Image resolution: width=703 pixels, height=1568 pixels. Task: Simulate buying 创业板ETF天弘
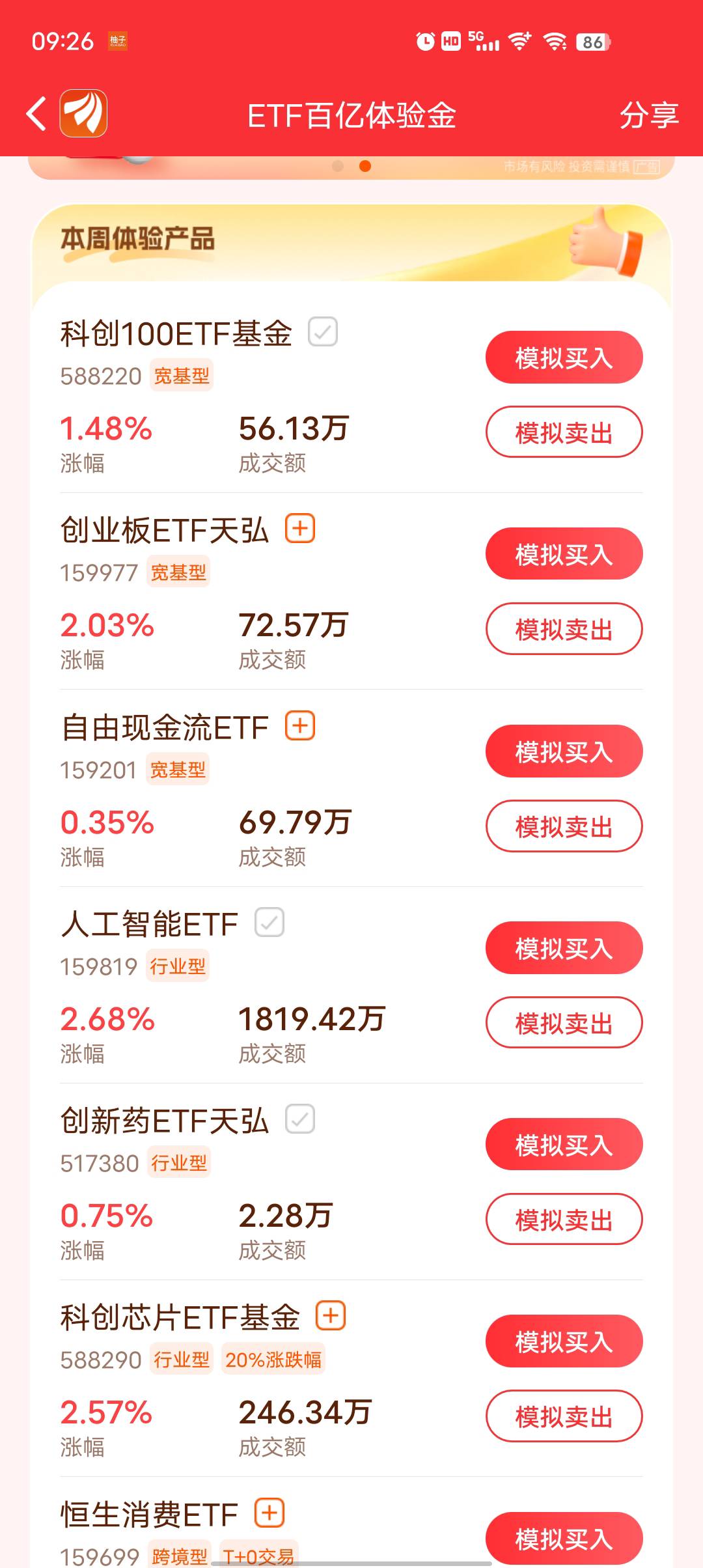[x=564, y=554]
